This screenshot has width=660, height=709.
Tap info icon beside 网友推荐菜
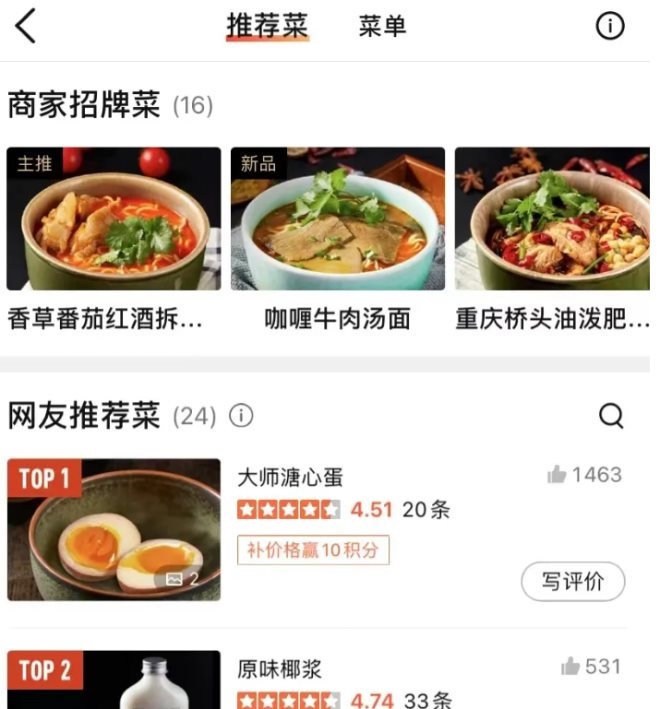(x=241, y=415)
